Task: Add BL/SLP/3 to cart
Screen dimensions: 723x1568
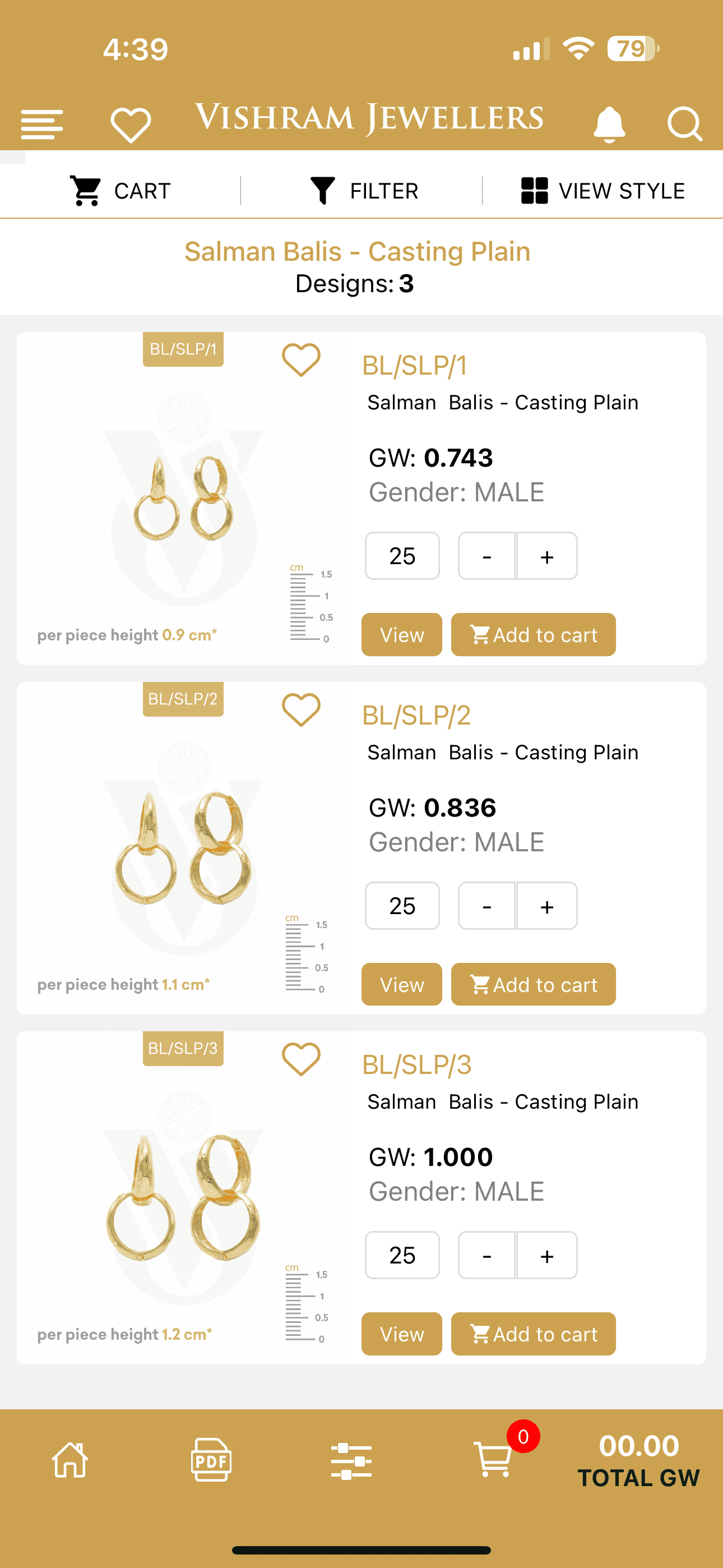Action: pyautogui.click(x=533, y=1334)
